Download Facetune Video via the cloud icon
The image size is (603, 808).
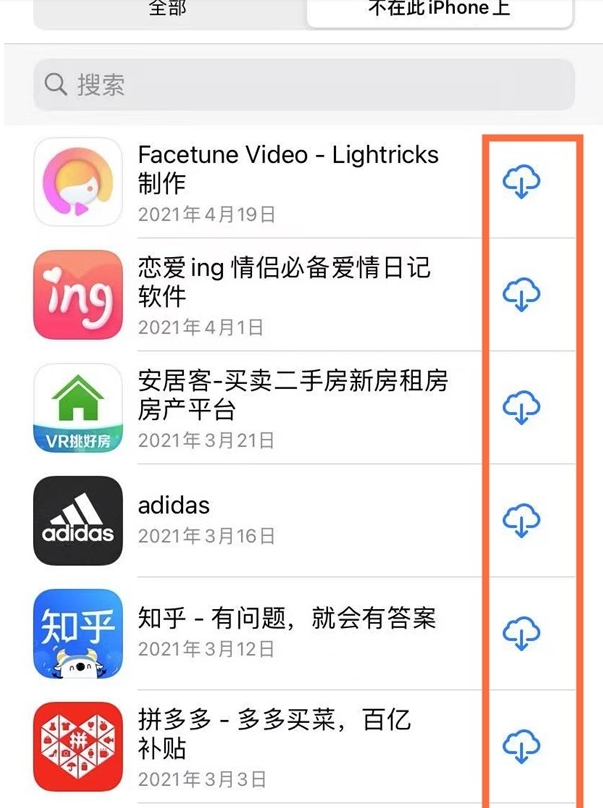click(x=521, y=183)
